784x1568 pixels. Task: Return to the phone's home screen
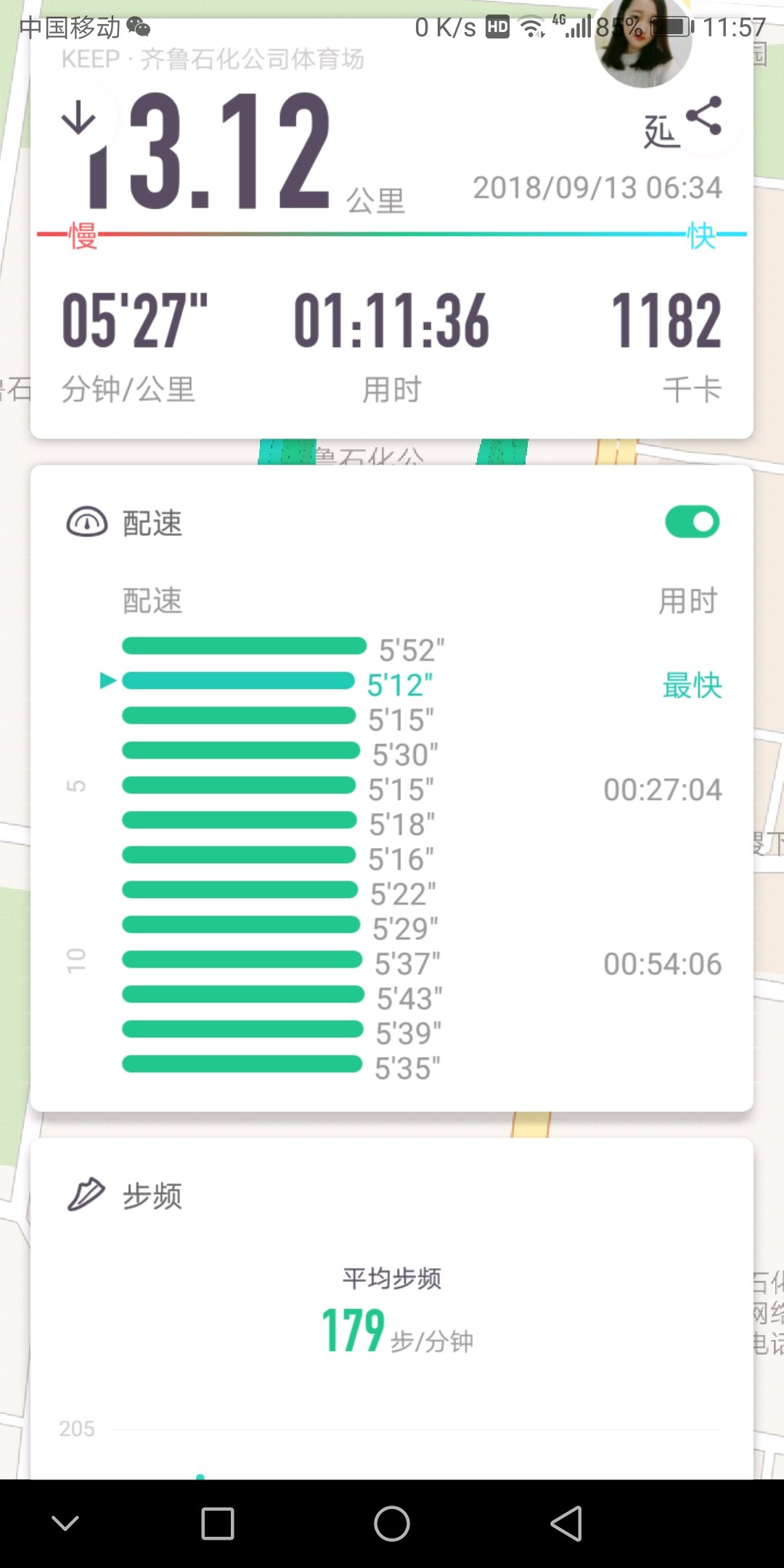coord(392,1523)
